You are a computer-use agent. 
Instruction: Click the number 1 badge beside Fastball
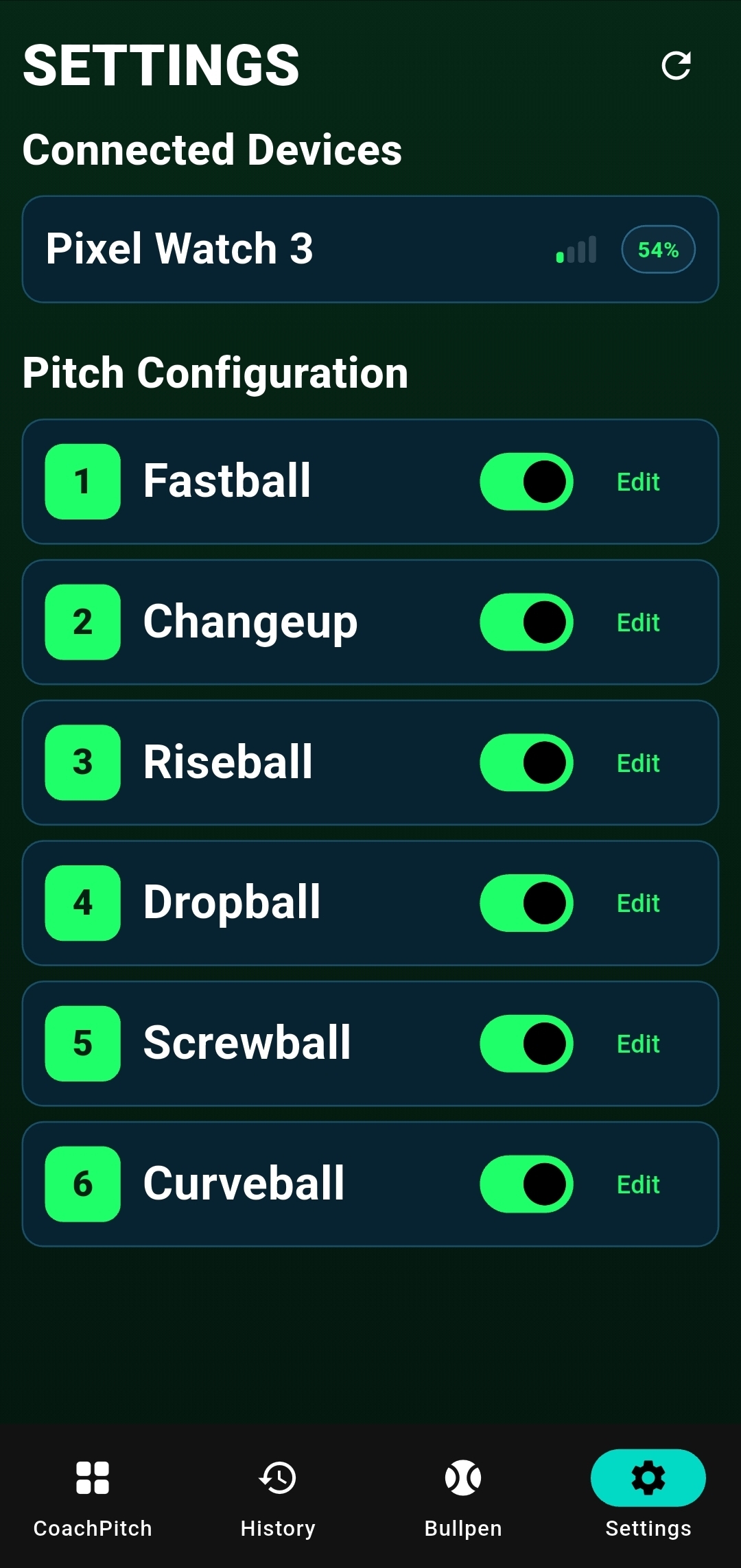click(82, 482)
